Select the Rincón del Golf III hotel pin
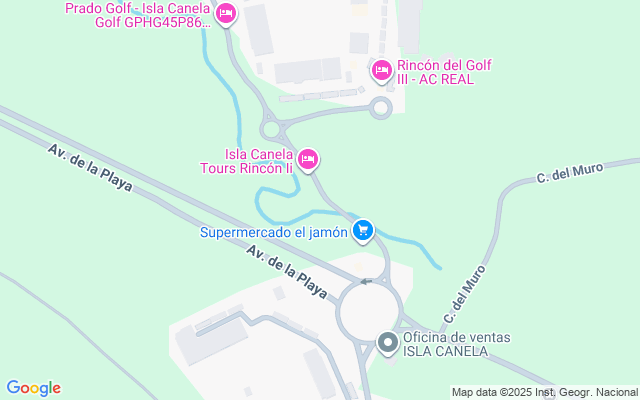 click(381, 71)
